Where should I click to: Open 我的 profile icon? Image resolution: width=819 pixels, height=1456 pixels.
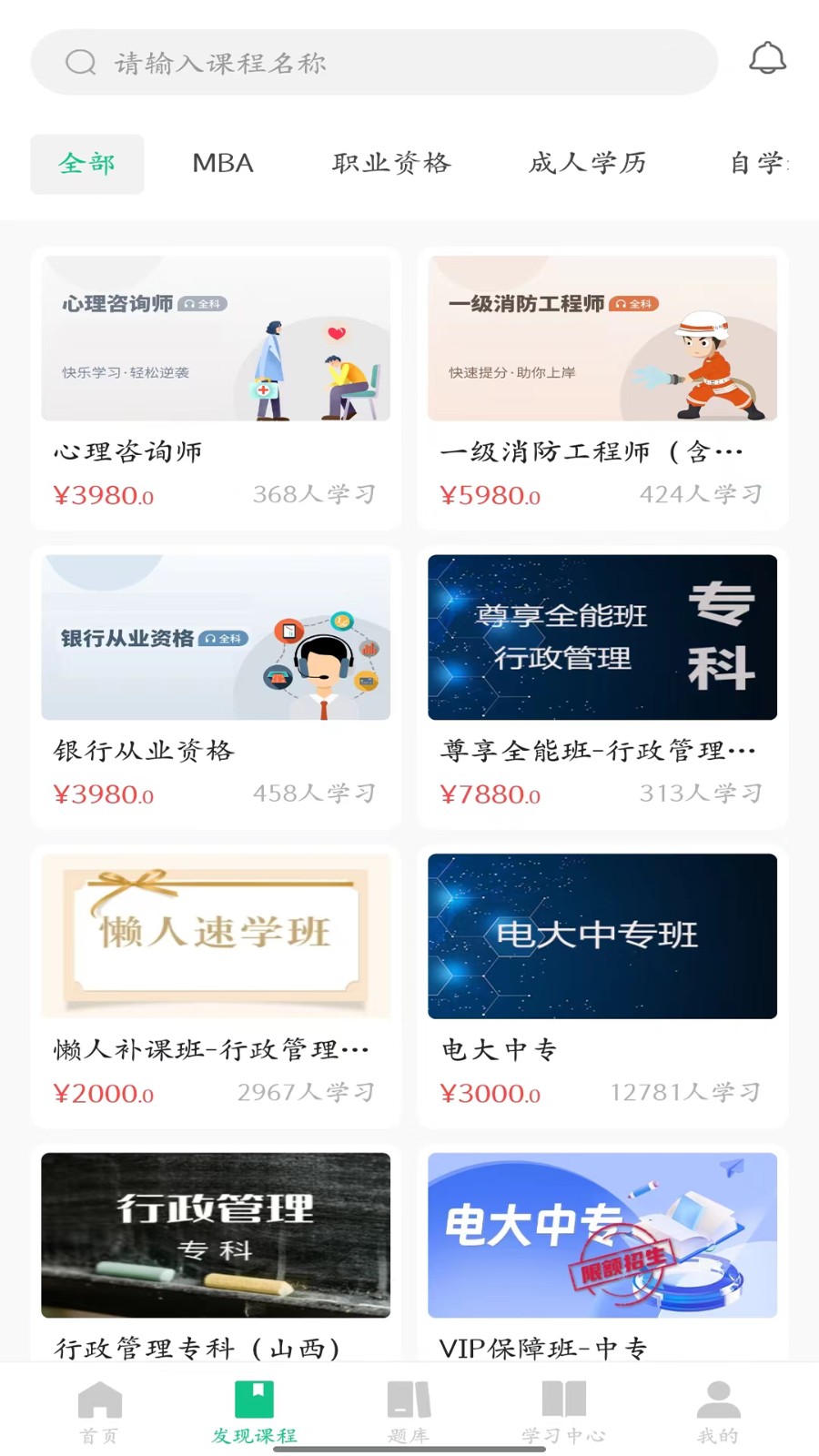[718, 1399]
